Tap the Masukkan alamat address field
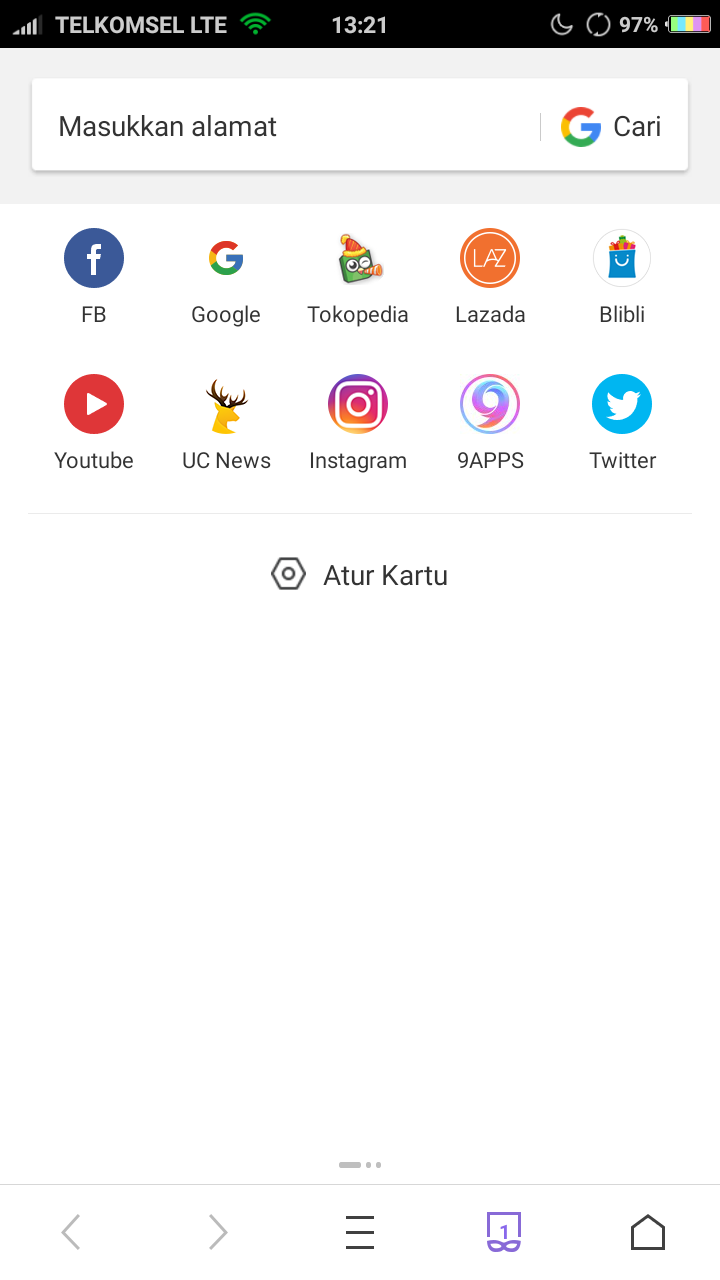 [280, 127]
